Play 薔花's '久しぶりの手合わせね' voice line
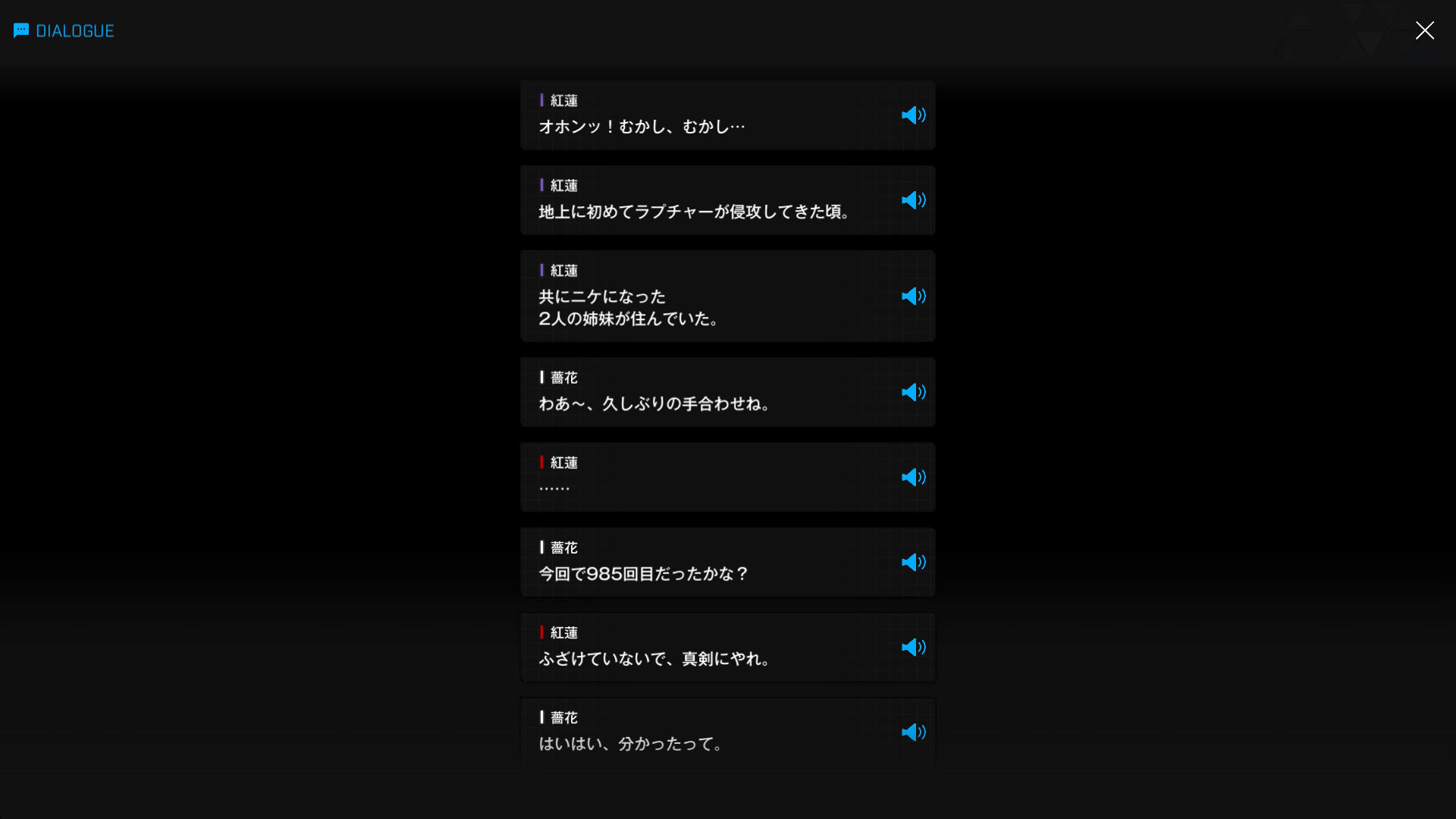Screen dimensions: 1456x819 [913, 392]
